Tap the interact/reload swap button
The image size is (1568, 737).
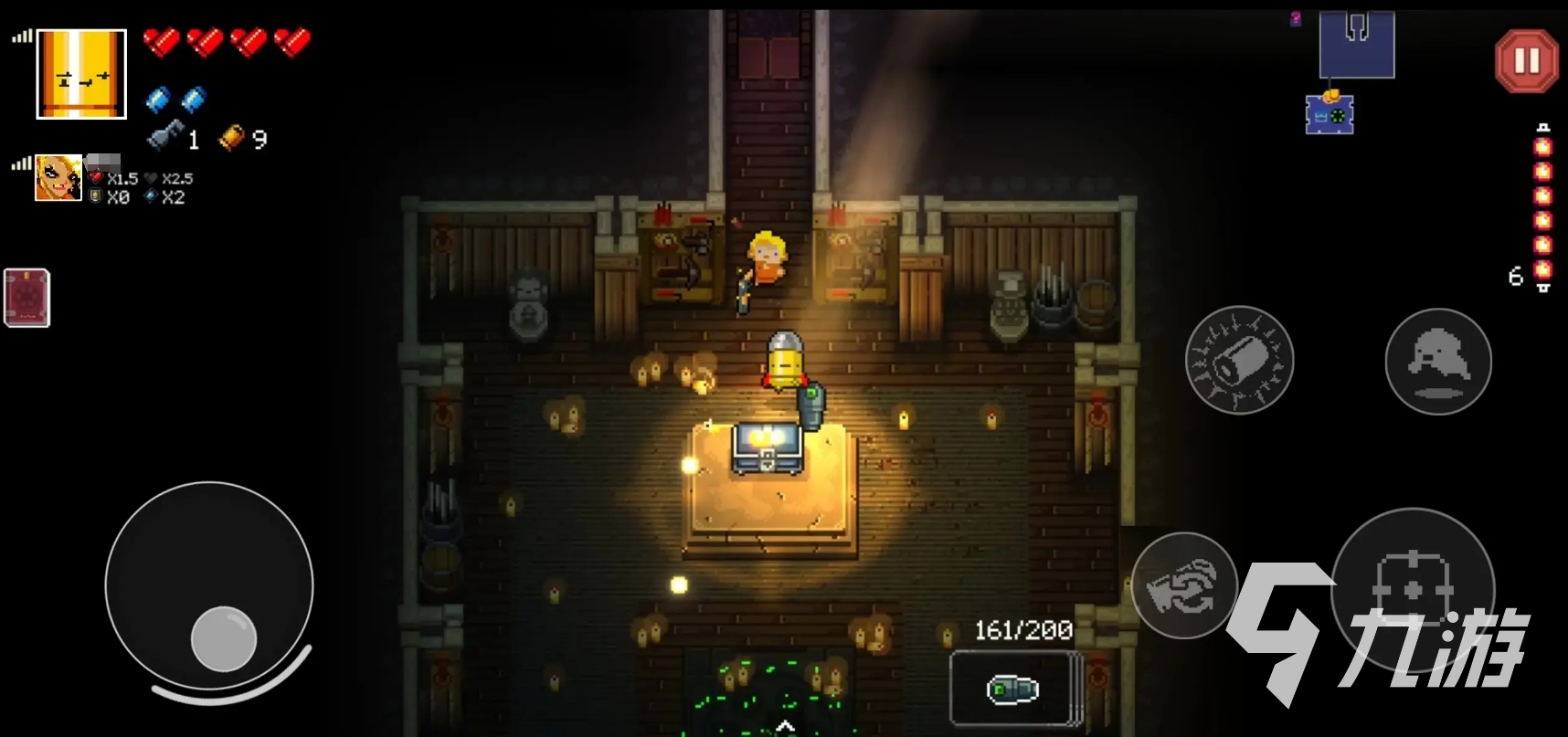pyautogui.click(x=1184, y=585)
